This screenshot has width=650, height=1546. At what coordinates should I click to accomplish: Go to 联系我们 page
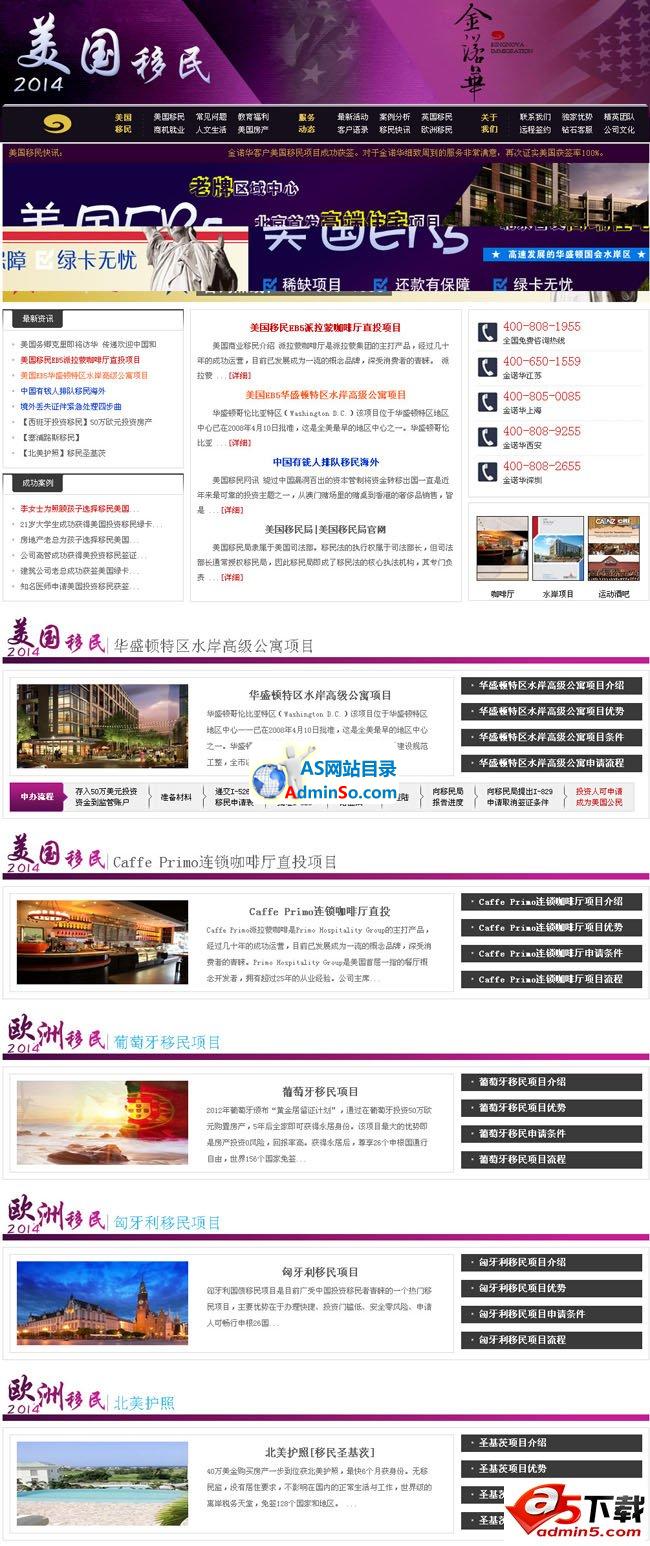click(535, 117)
